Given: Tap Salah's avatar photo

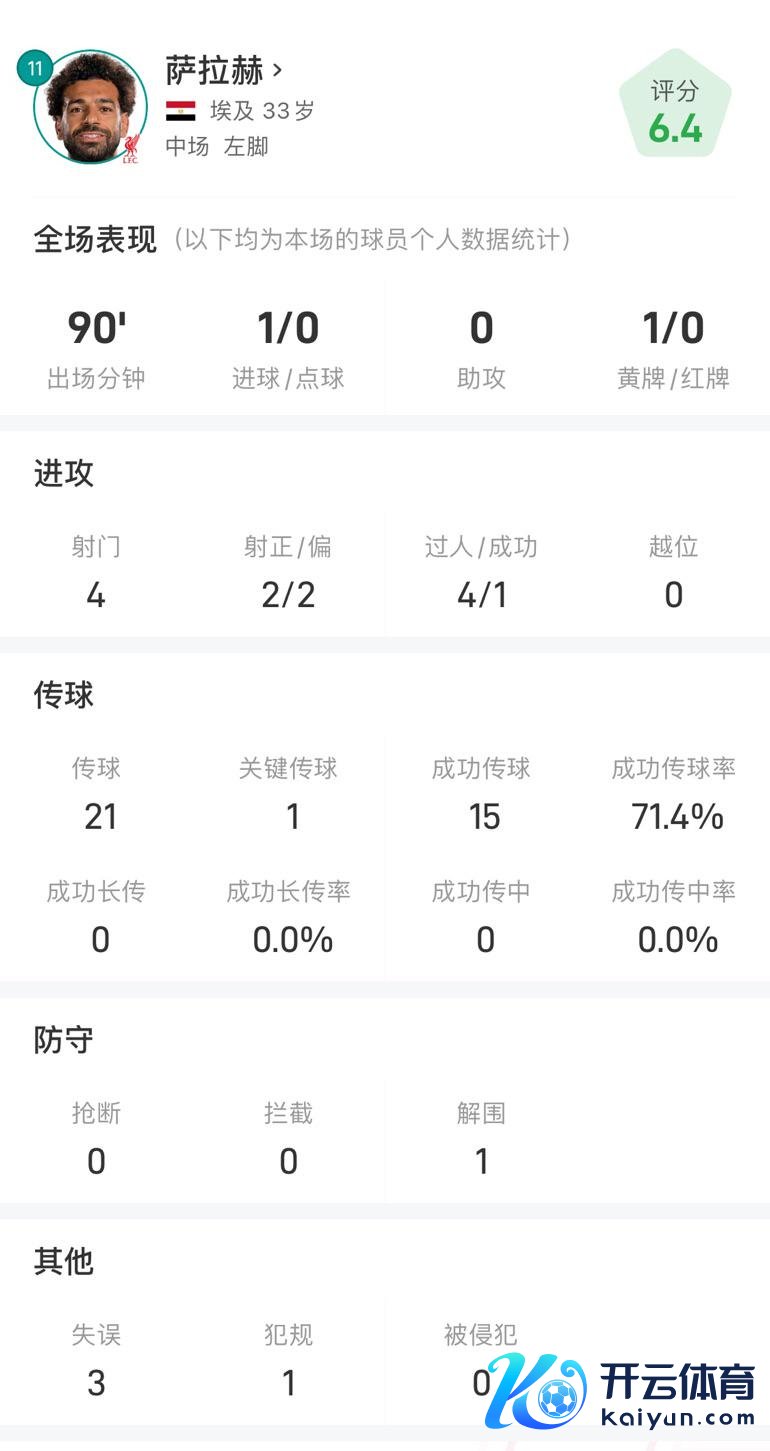Looking at the screenshot, I should [x=91, y=107].
